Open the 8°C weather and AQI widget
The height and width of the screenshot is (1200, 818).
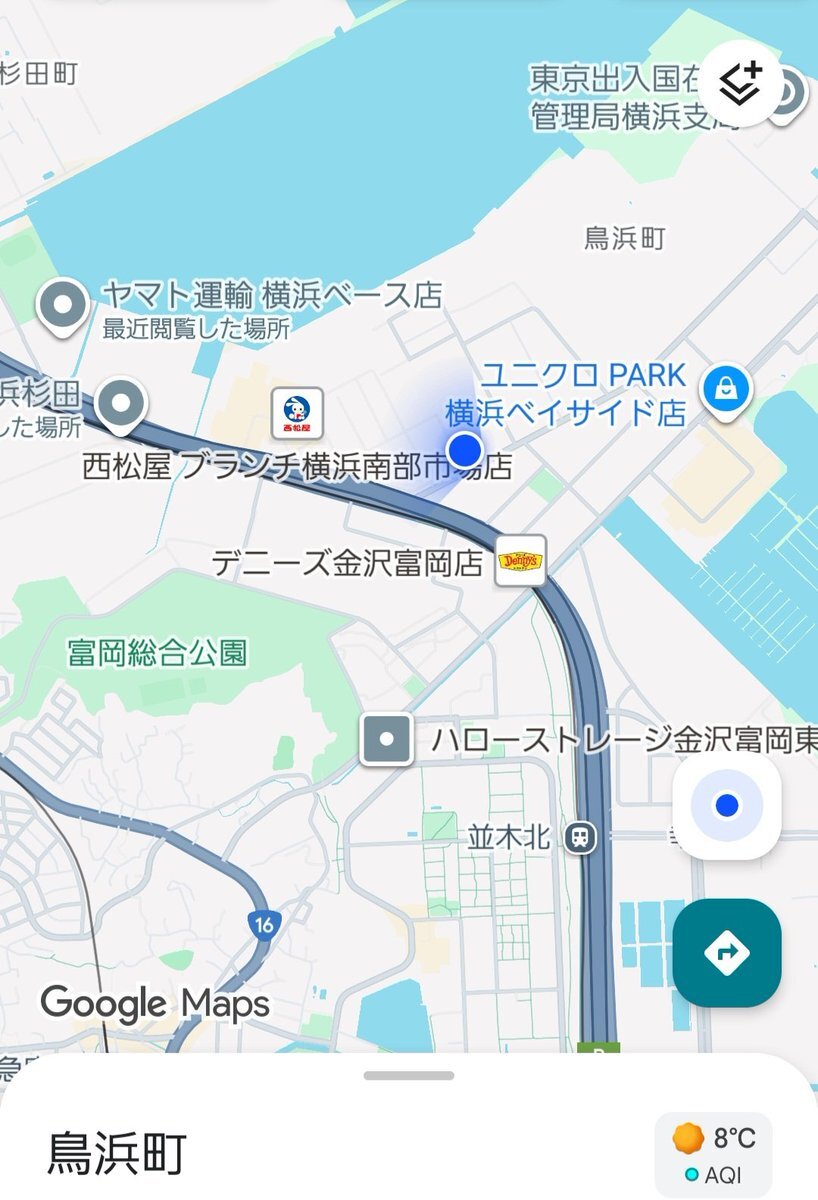click(713, 1156)
